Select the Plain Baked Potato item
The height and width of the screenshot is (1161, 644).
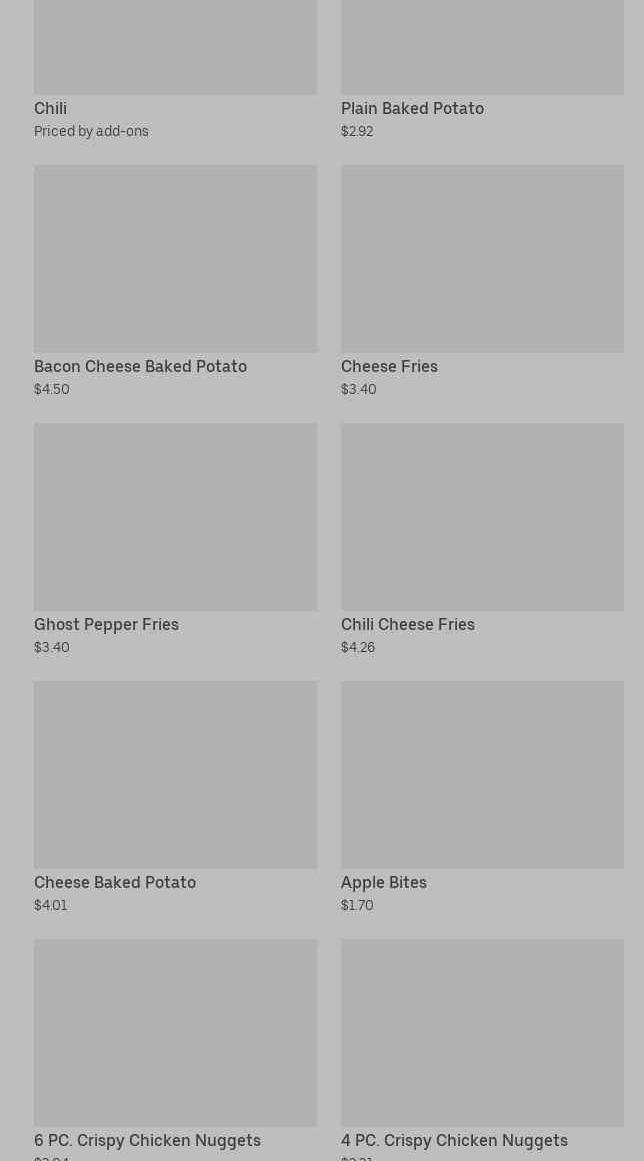[482, 70]
